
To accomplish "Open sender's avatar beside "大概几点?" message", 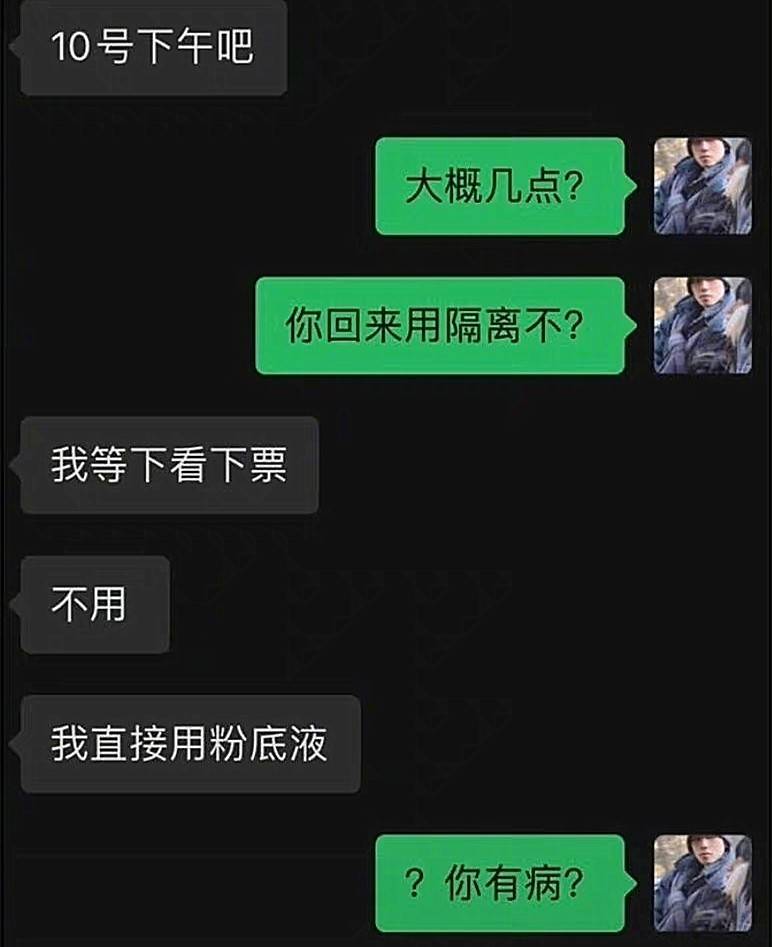I will pos(702,186).
